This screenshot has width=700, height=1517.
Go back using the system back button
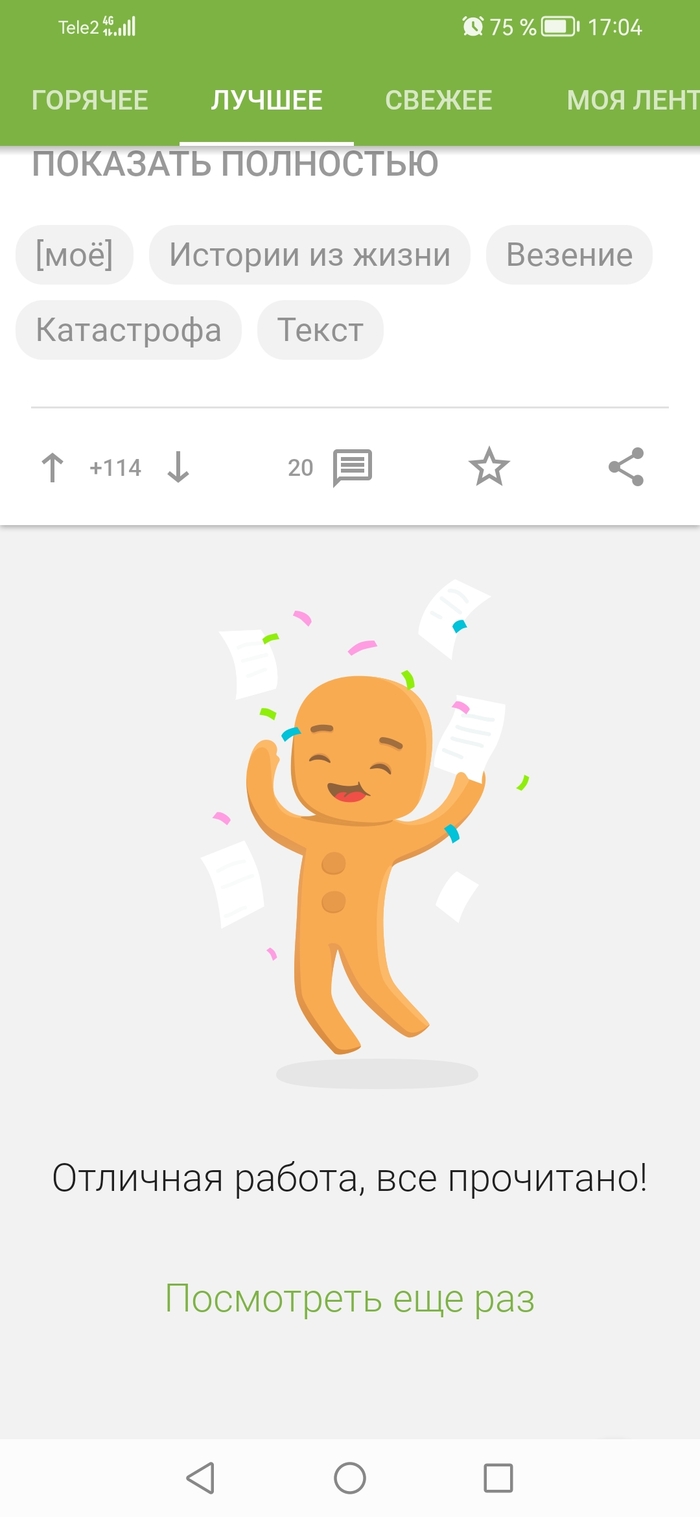[200, 1478]
